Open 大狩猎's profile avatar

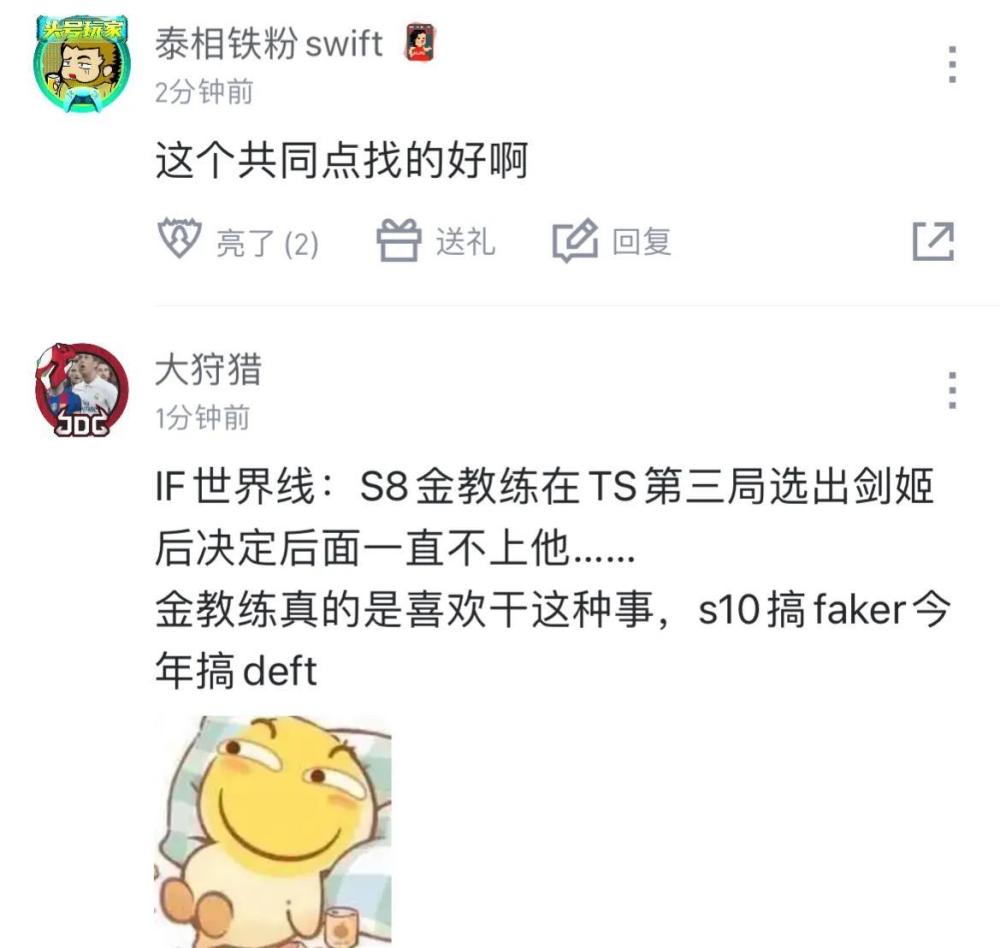pyautogui.click(x=82, y=390)
